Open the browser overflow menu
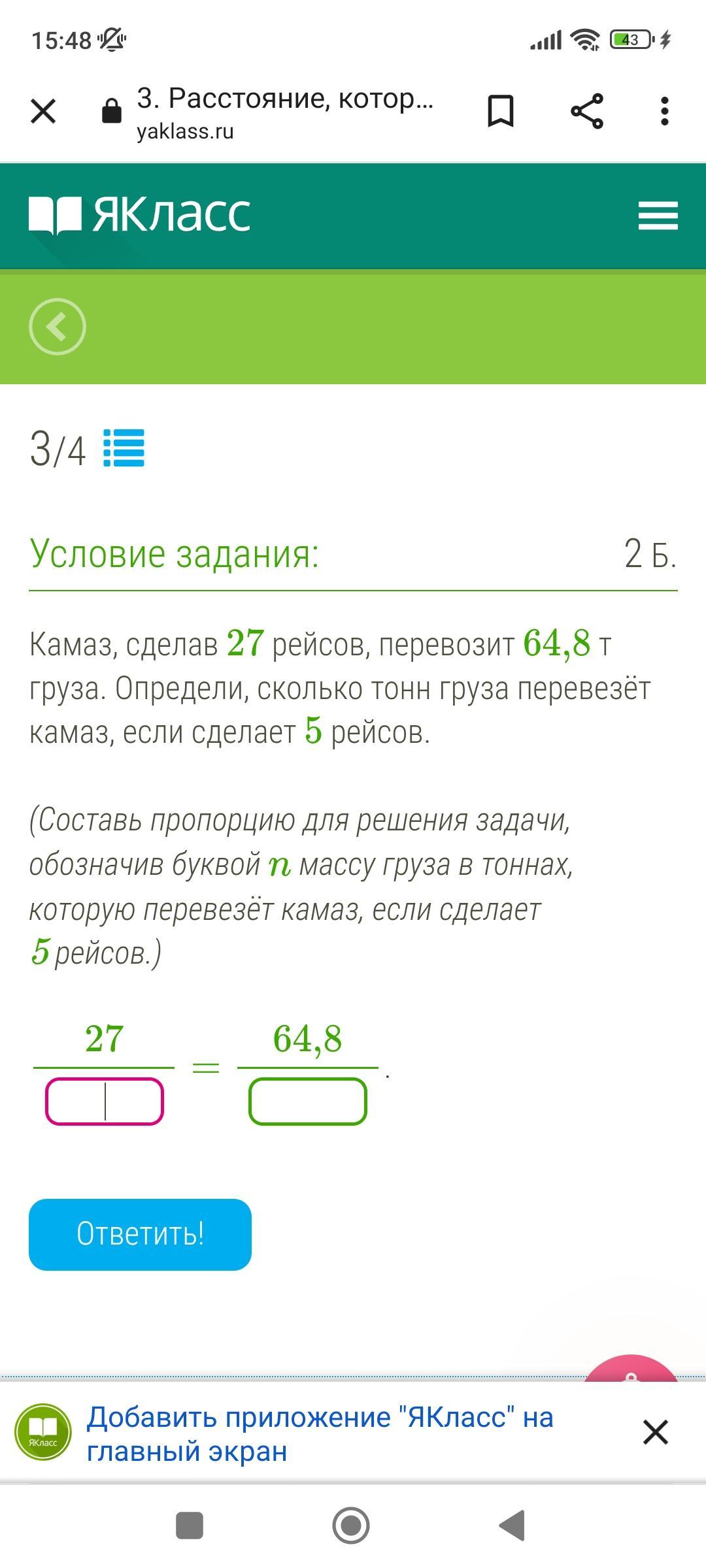This screenshot has height=1568, width=706. (x=665, y=111)
